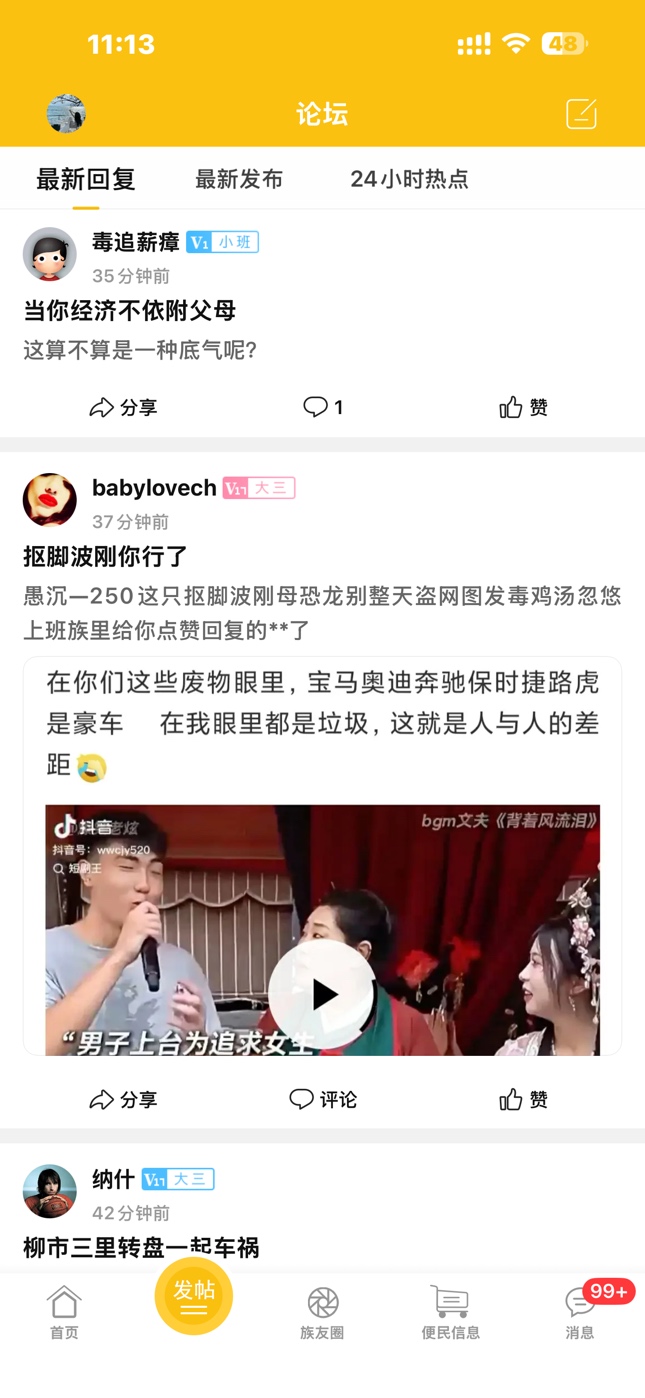This screenshot has width=645, height=1398.
Task: Open post 抠脚波刚你行了
Action: click(106, 556)
